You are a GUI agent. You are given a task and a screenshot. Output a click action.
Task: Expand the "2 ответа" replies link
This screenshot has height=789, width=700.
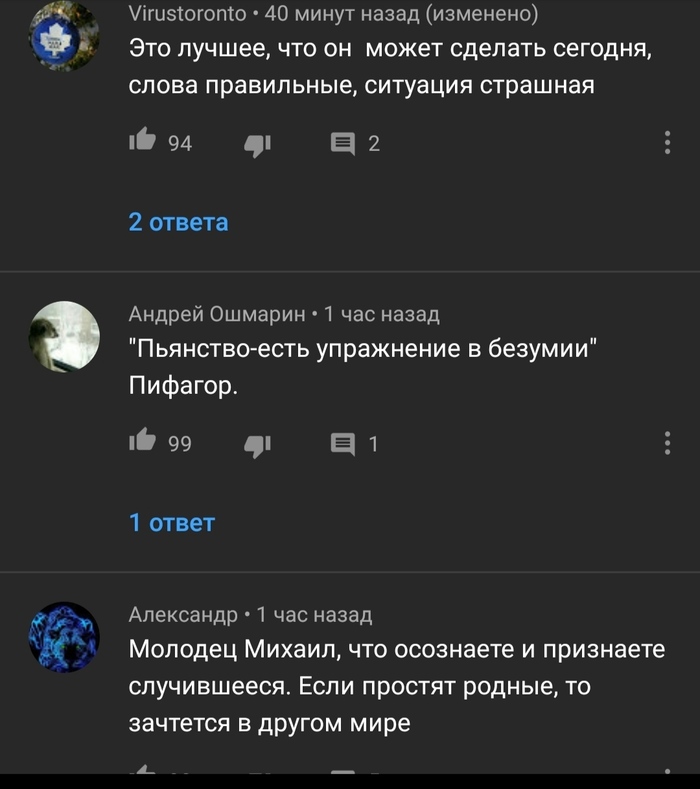tap(179, 222)
